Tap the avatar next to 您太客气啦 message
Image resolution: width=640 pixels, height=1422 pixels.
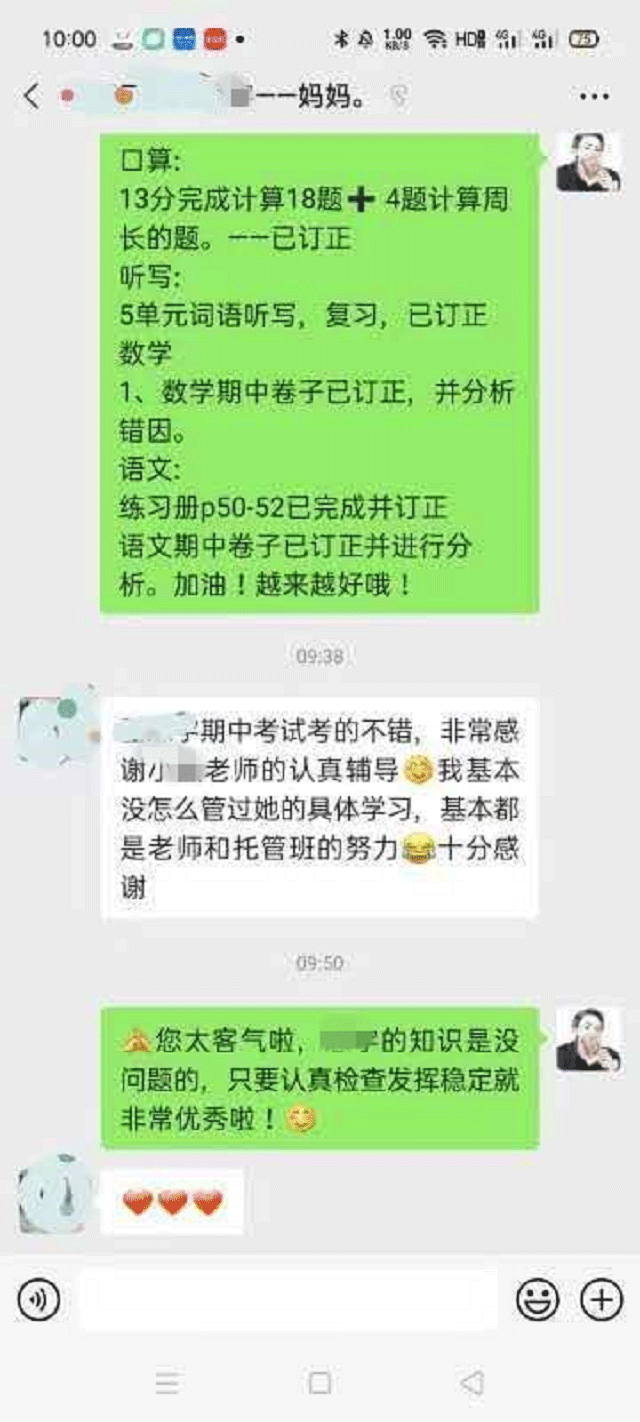[x=588, y=1040]
